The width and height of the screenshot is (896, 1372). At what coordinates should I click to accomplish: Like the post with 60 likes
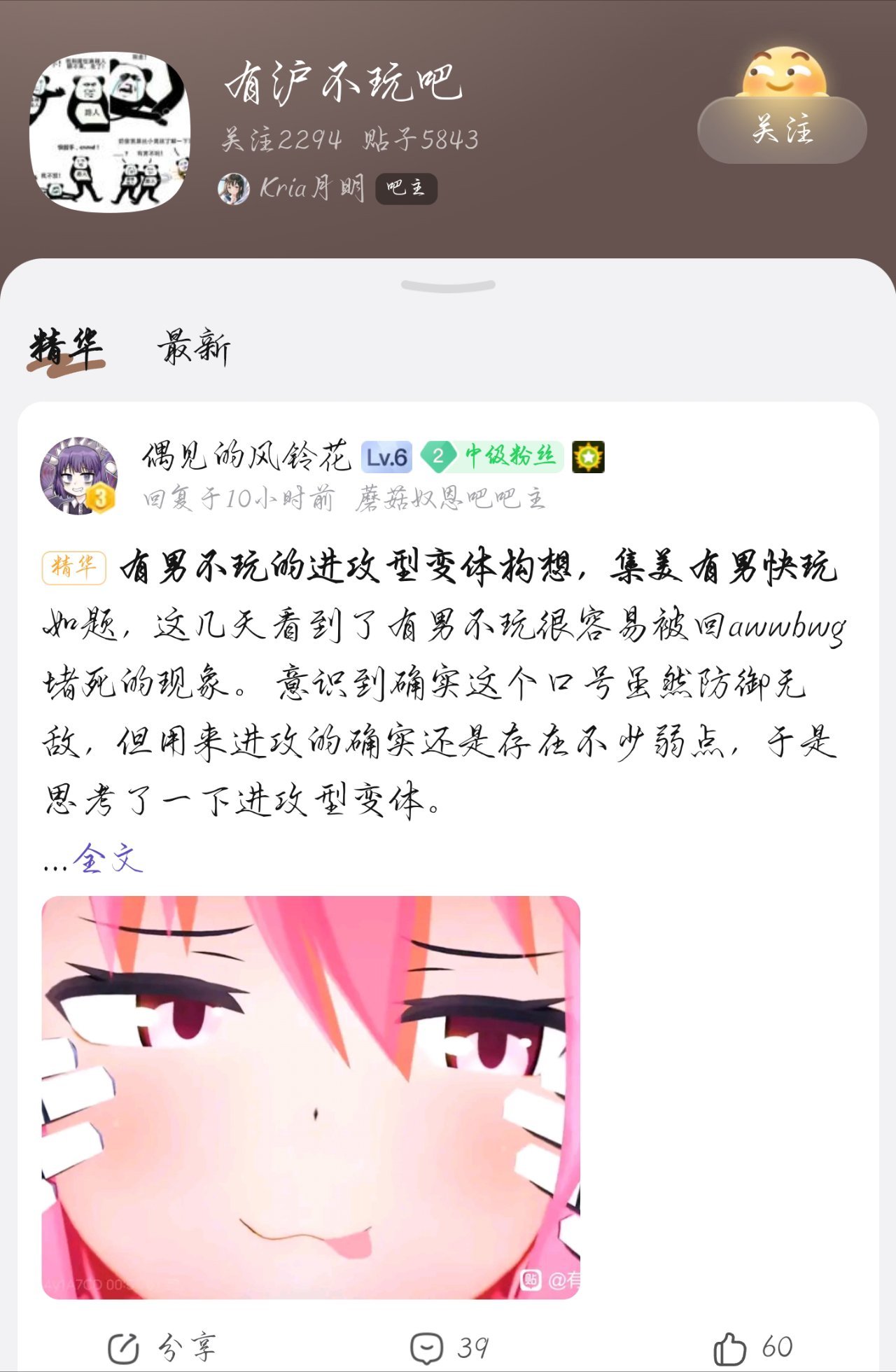point(753,1347)
